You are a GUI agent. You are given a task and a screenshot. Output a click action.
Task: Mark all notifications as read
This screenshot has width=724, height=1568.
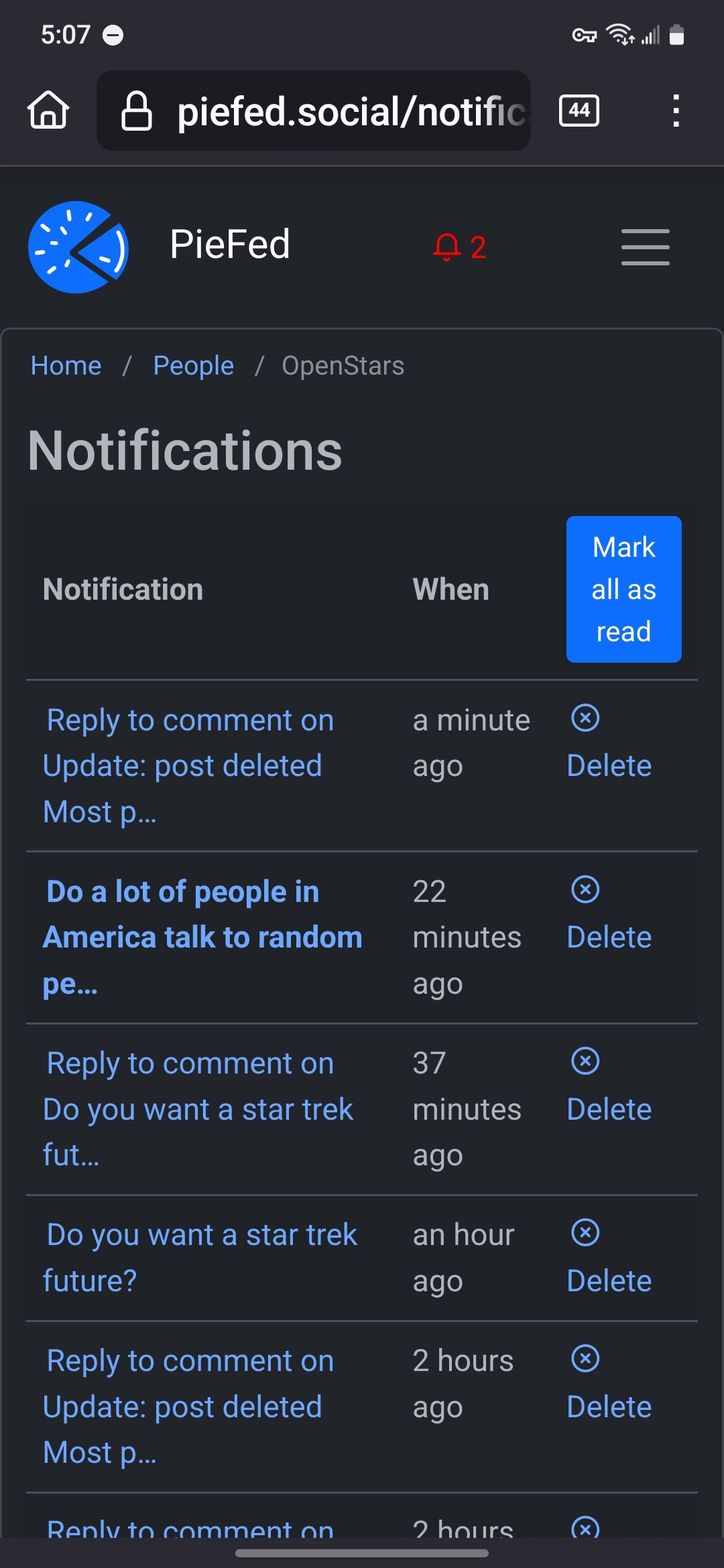pyautogui.click(x=623, y=589)
